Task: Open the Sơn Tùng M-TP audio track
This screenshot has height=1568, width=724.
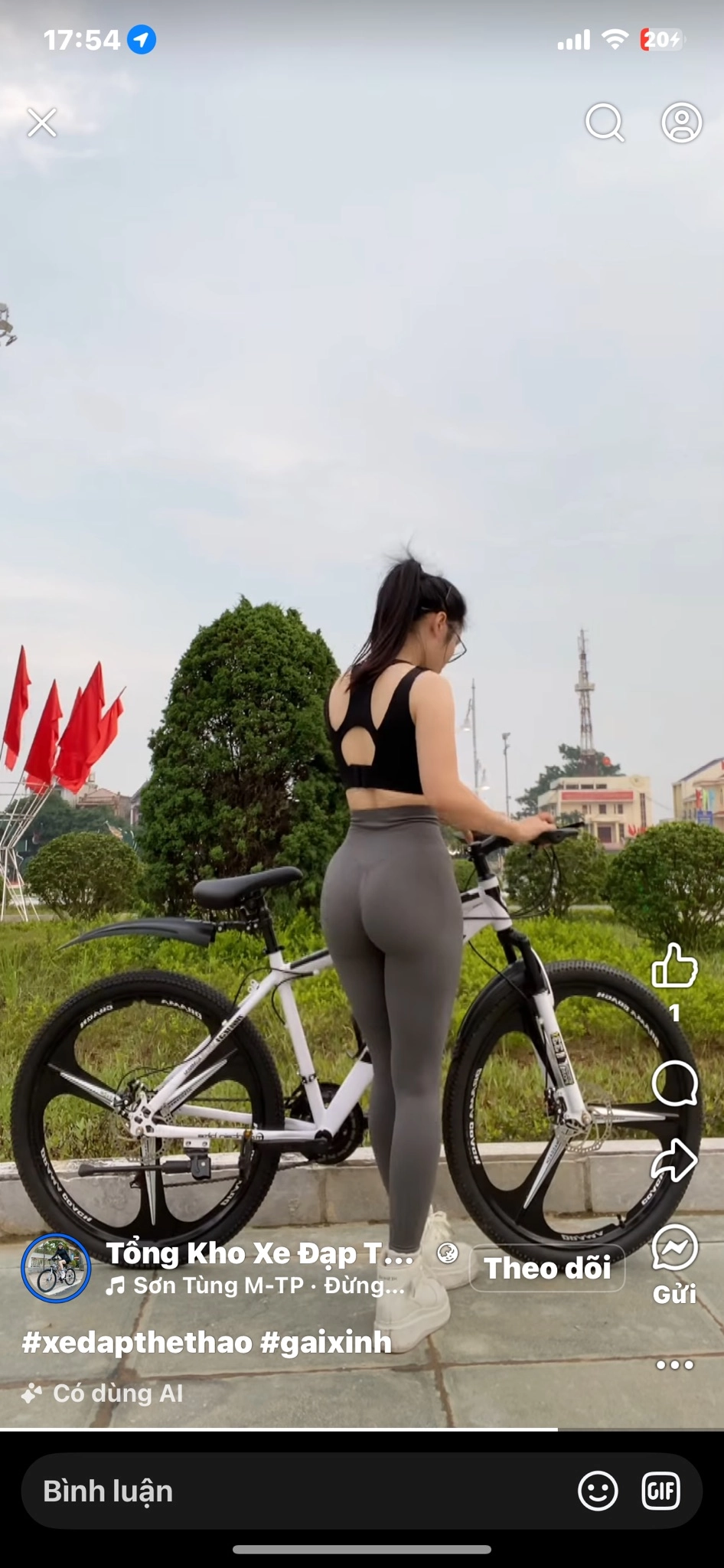Action: tap(256, 1285)
